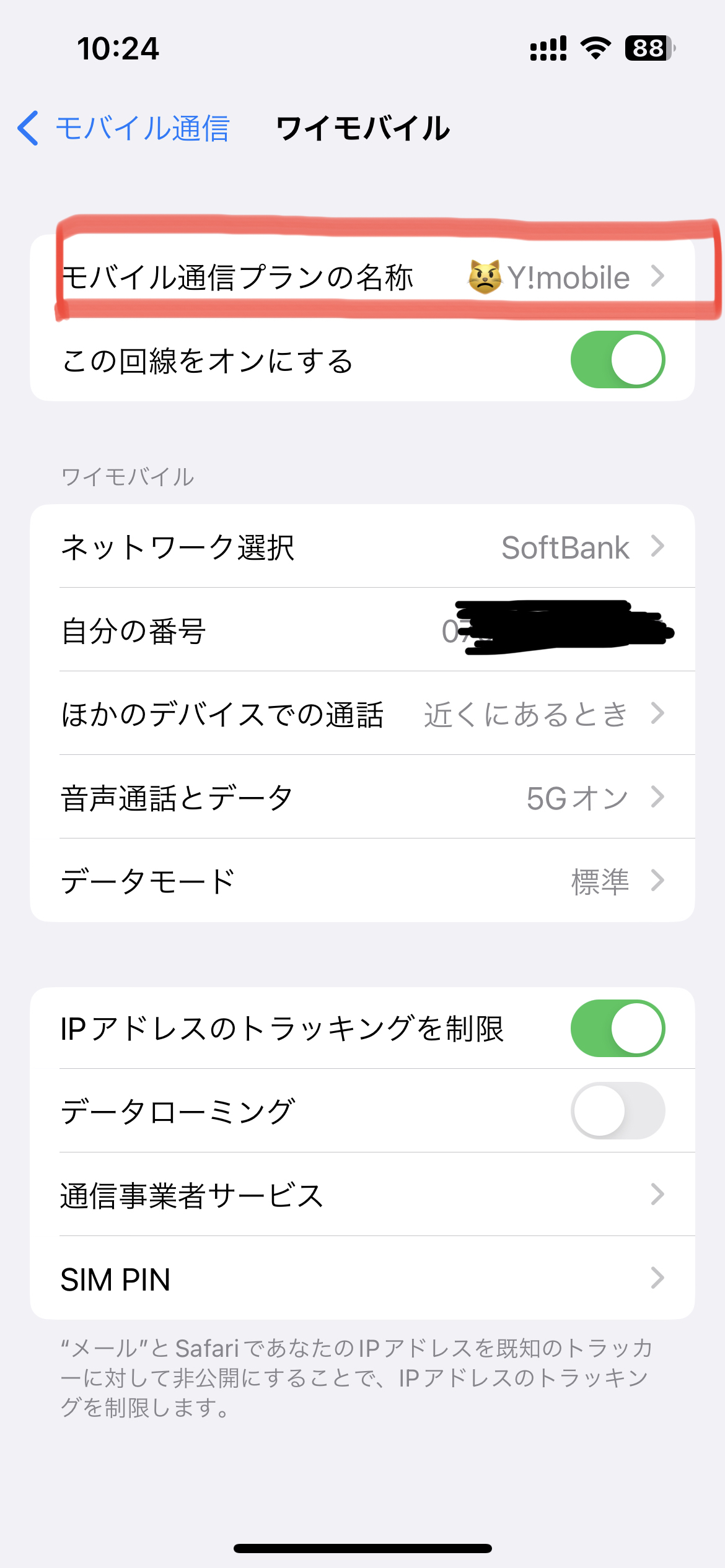This screenshot has width=725, height=1568.
Task: Open SIM PIN settings
Action: (362, 1278)
